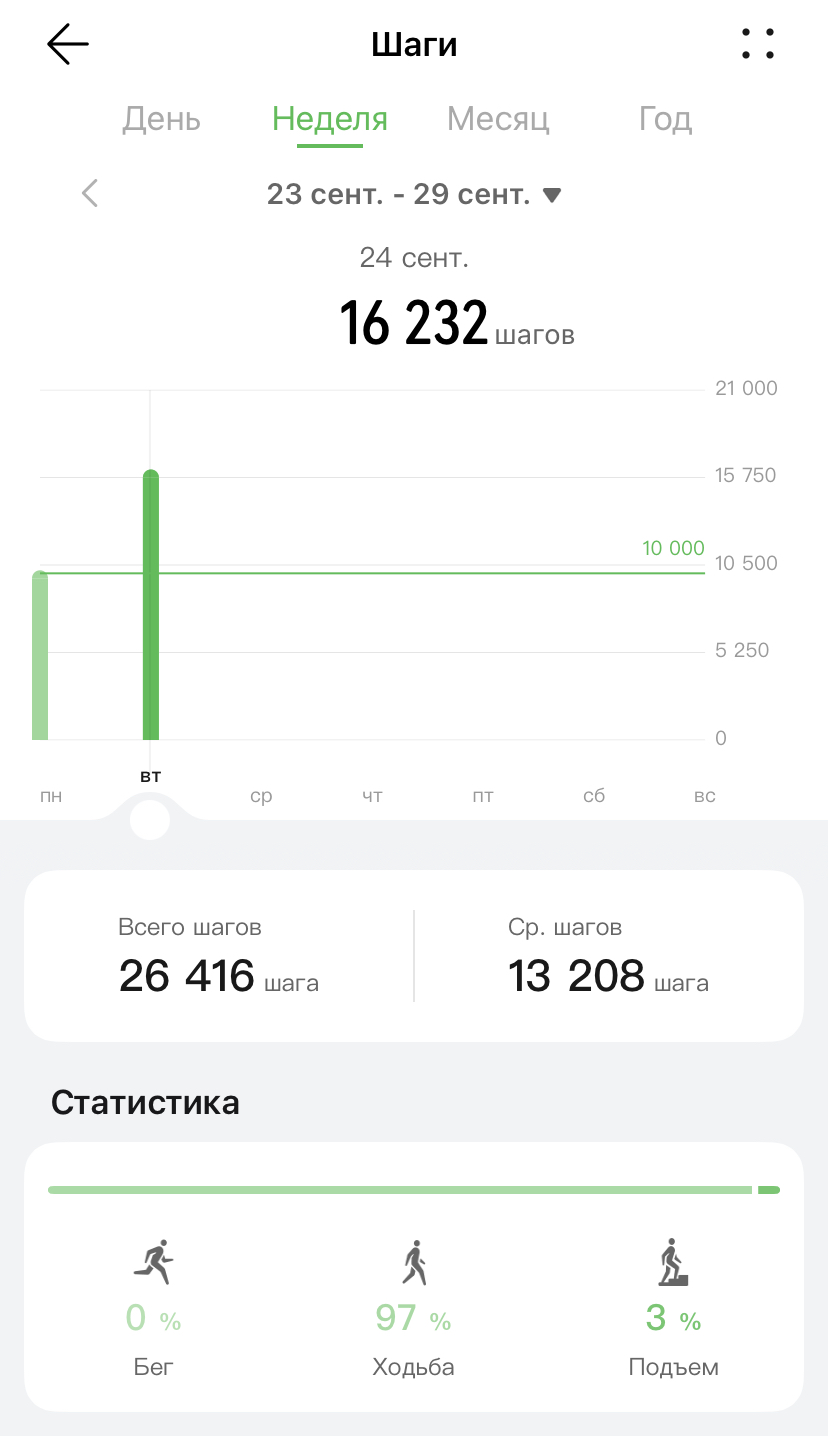Select the Неделя tab

pyautogui.click(x=329, y=120)
